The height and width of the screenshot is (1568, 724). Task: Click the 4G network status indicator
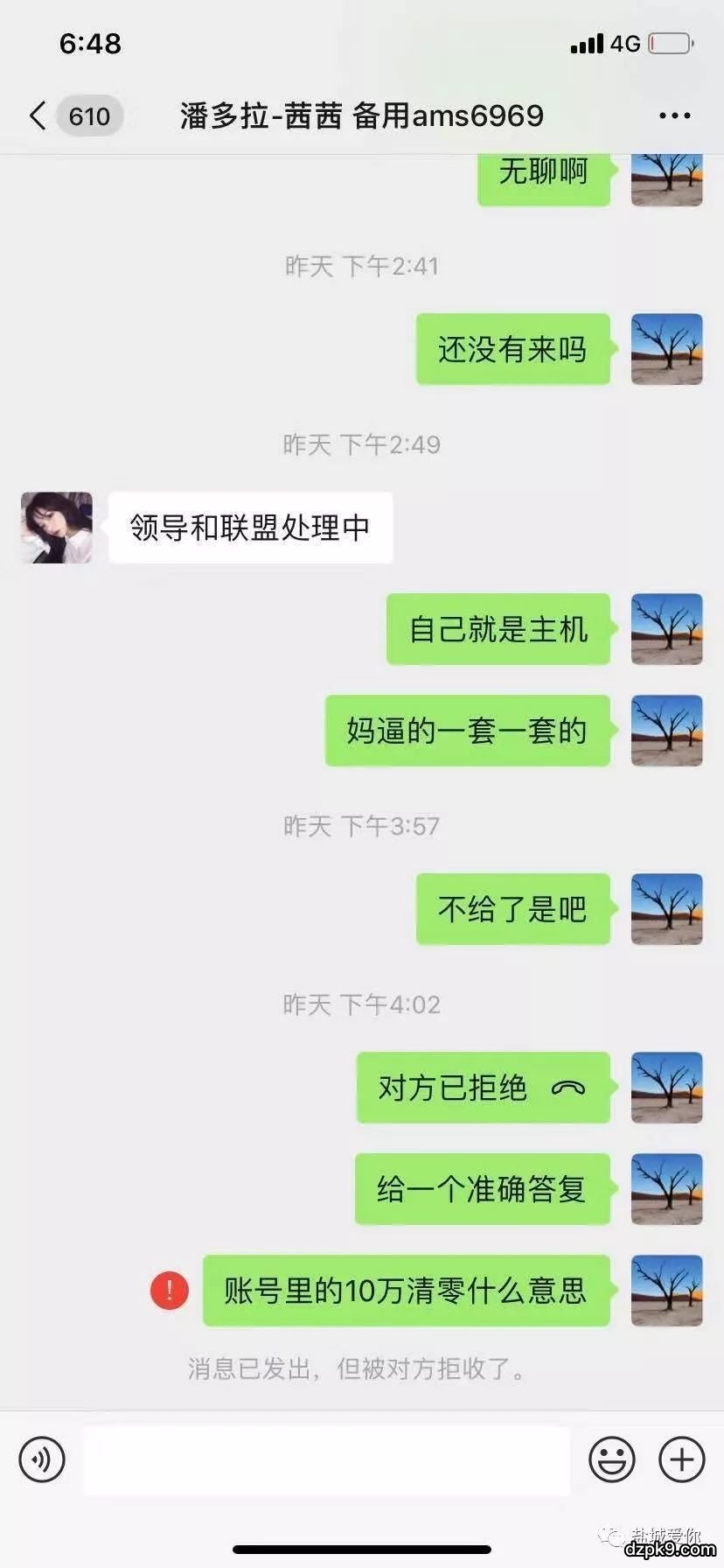[x=623, y=42]
